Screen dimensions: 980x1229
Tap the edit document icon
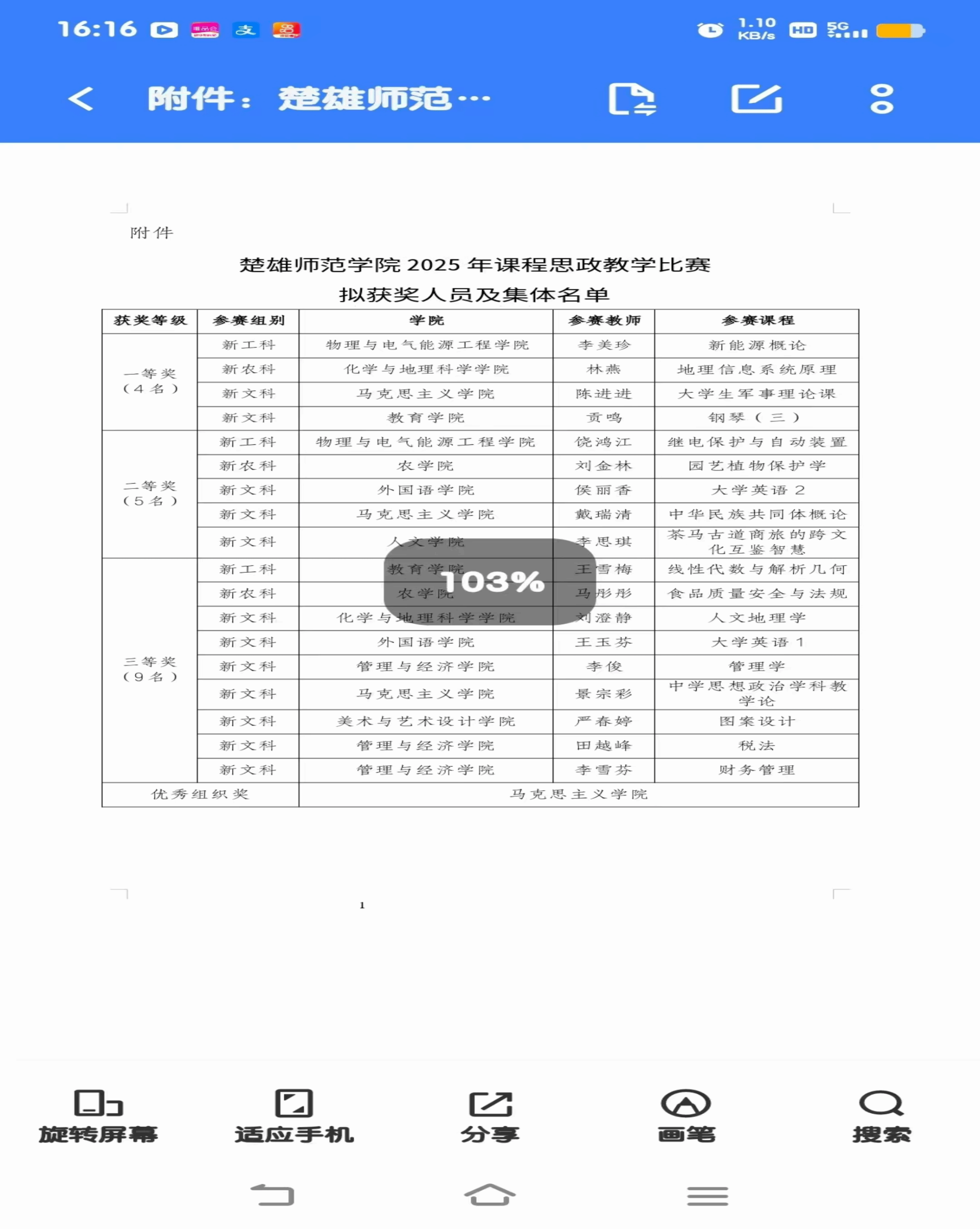pos(757,99)
